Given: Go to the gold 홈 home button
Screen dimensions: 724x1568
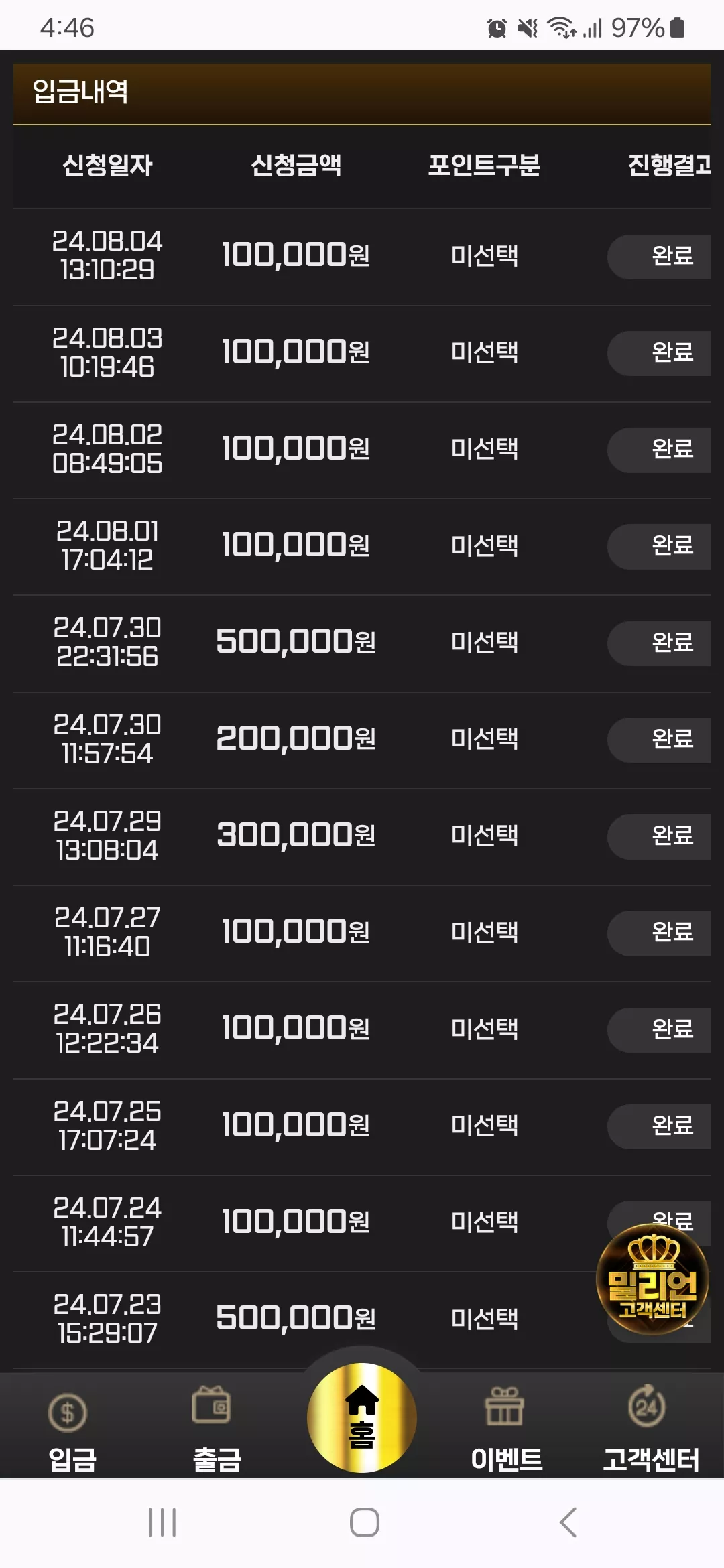Looking at the screenshot, I should (x=362, y=1417).
